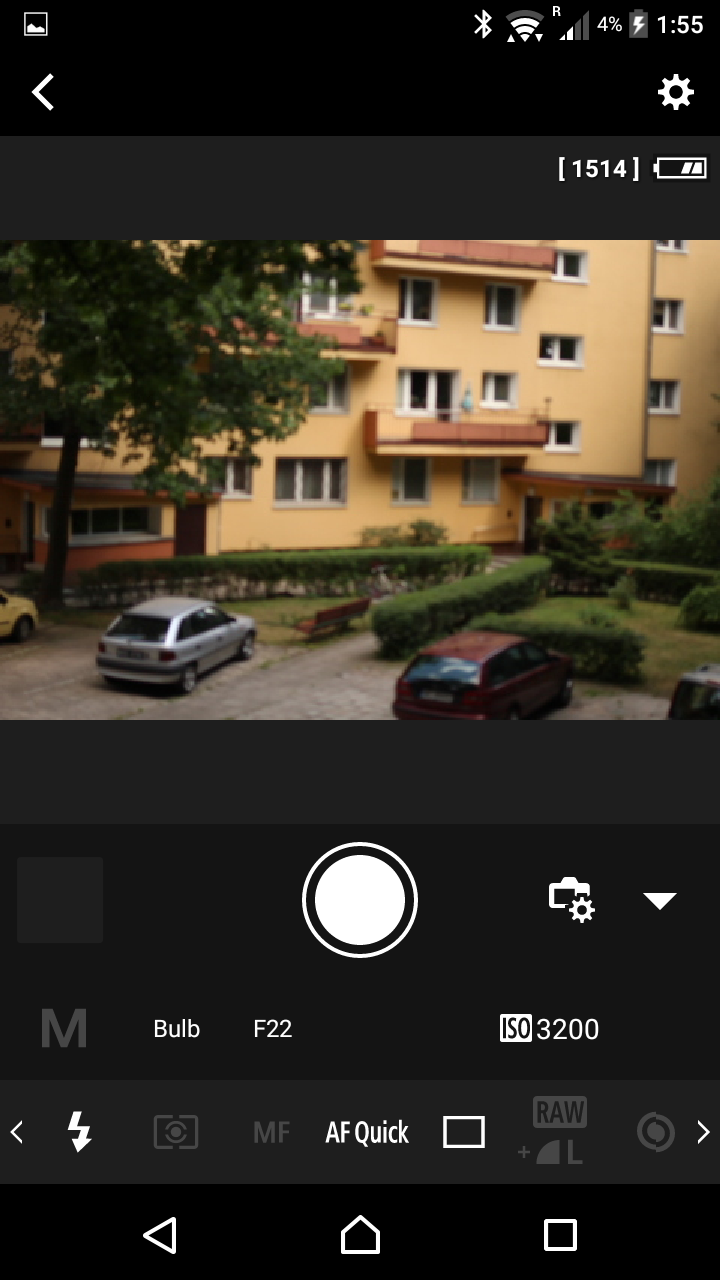Open the last captured image thumbnail
This screenshot has width=720, height=1280.
(60, 900)
